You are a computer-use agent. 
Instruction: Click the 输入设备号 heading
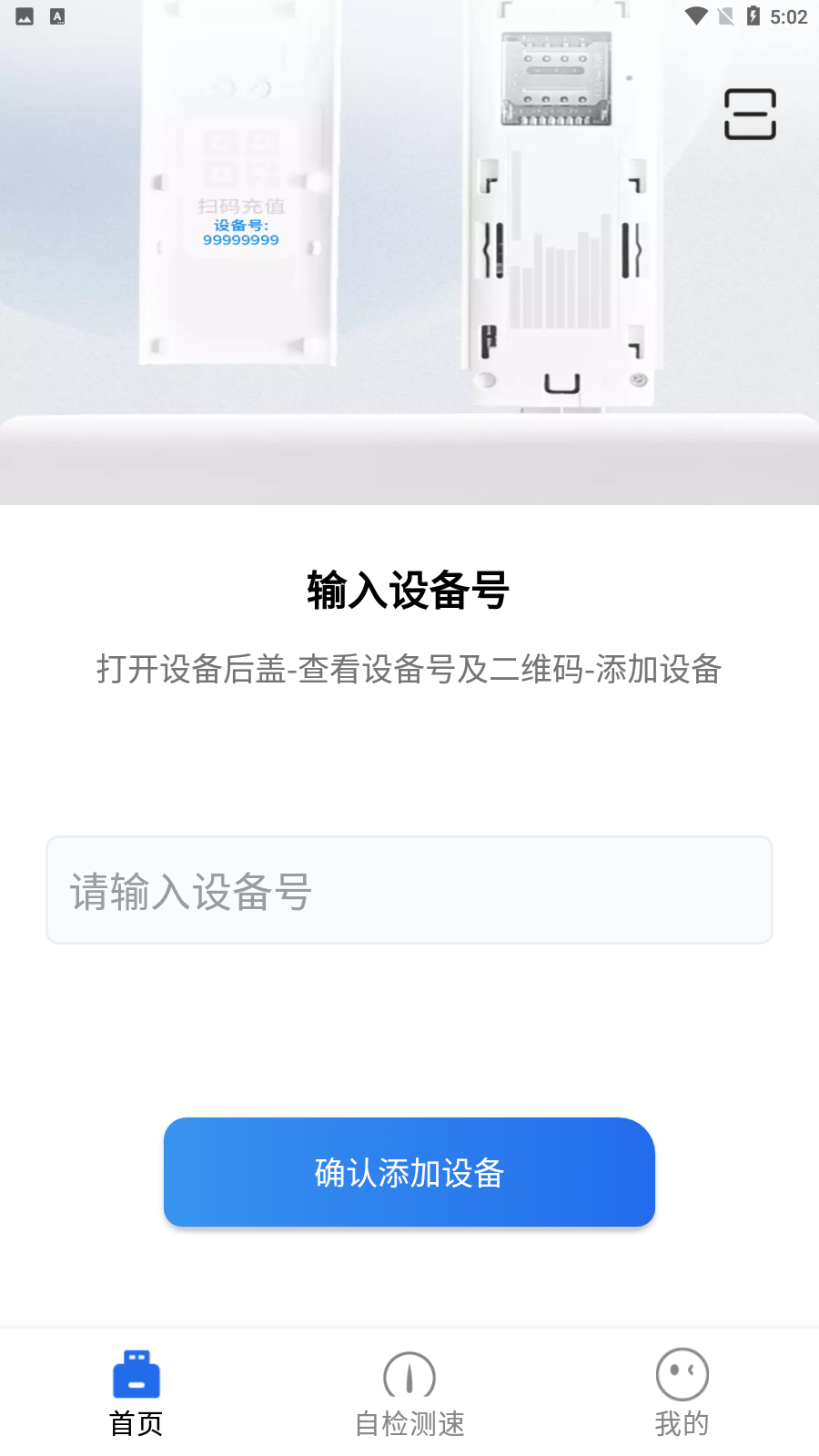(x=409, y=591)
